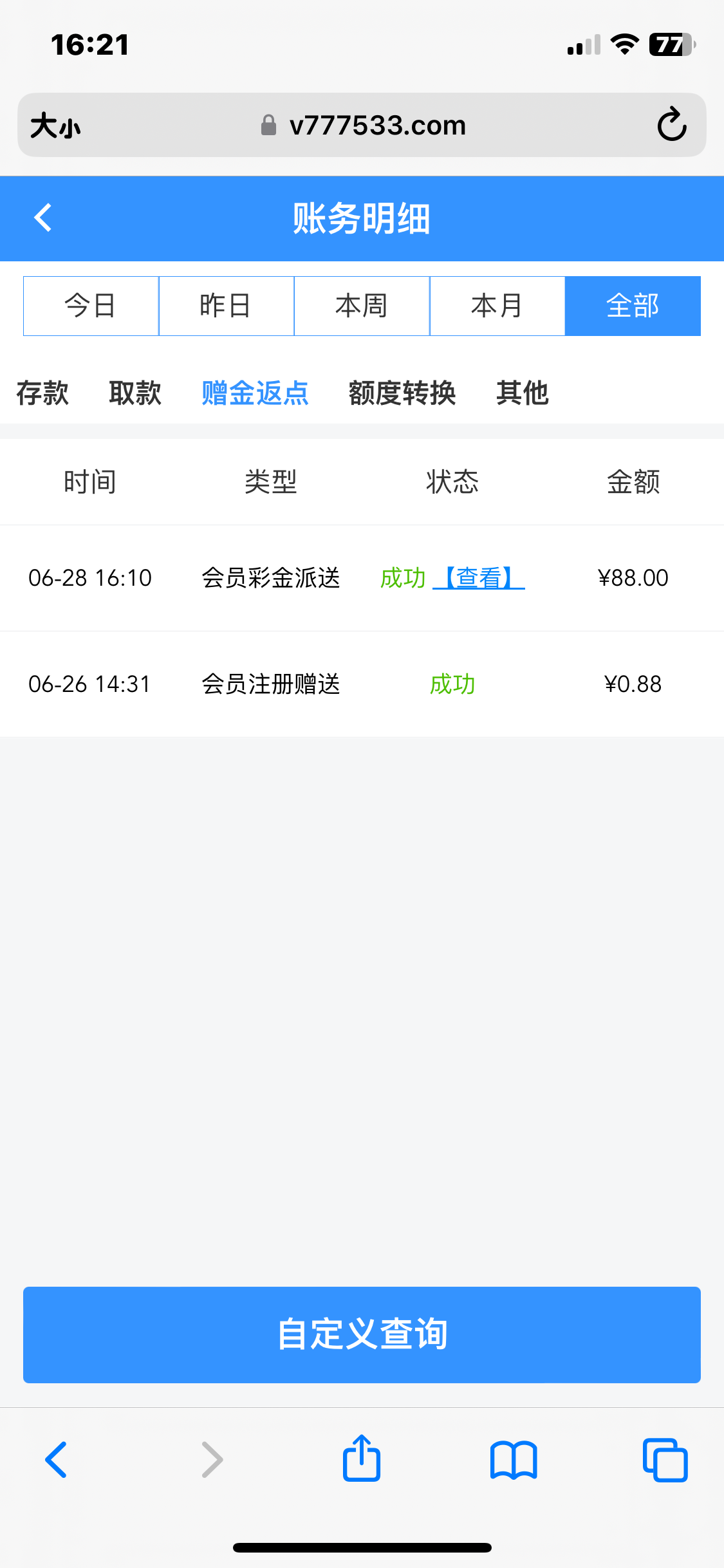Share this page via Safari toolbar
The height and width of the screenshot is (1568, 724).
coord(362,1459)
